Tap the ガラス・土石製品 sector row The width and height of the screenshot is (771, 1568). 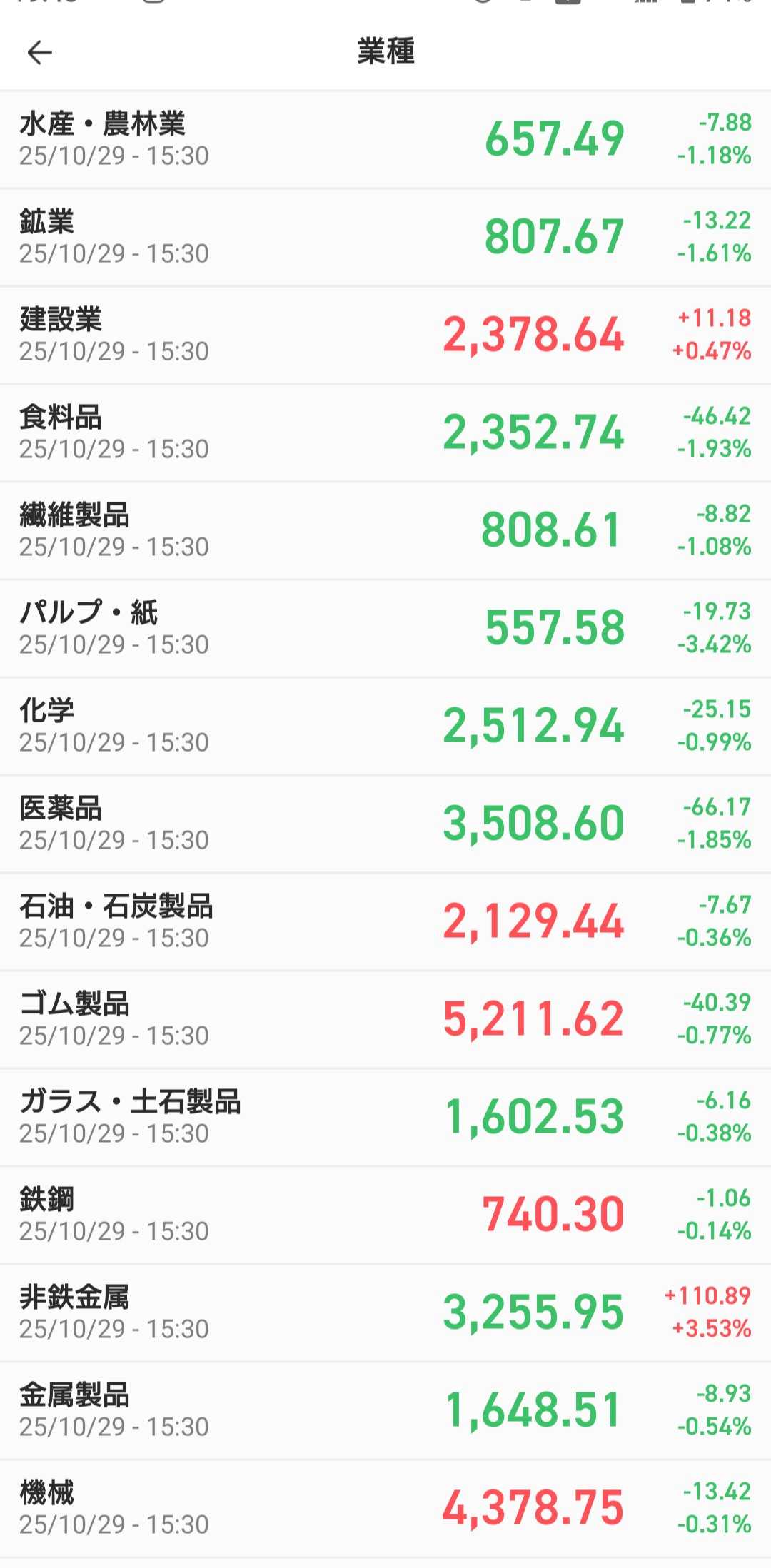pos(385,1117)
